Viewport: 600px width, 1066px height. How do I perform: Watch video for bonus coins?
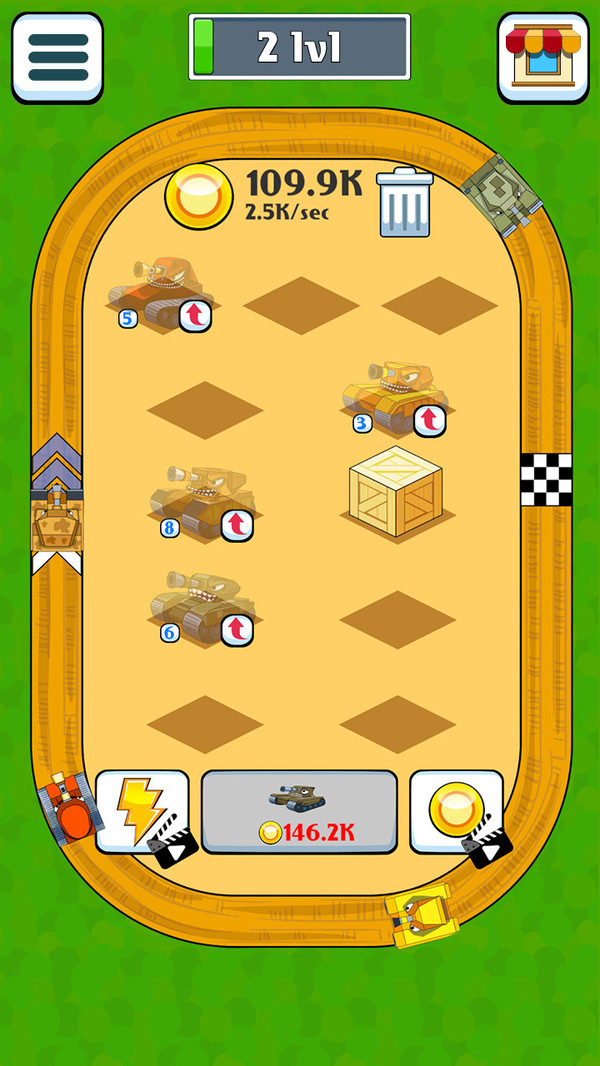(457, 810)
